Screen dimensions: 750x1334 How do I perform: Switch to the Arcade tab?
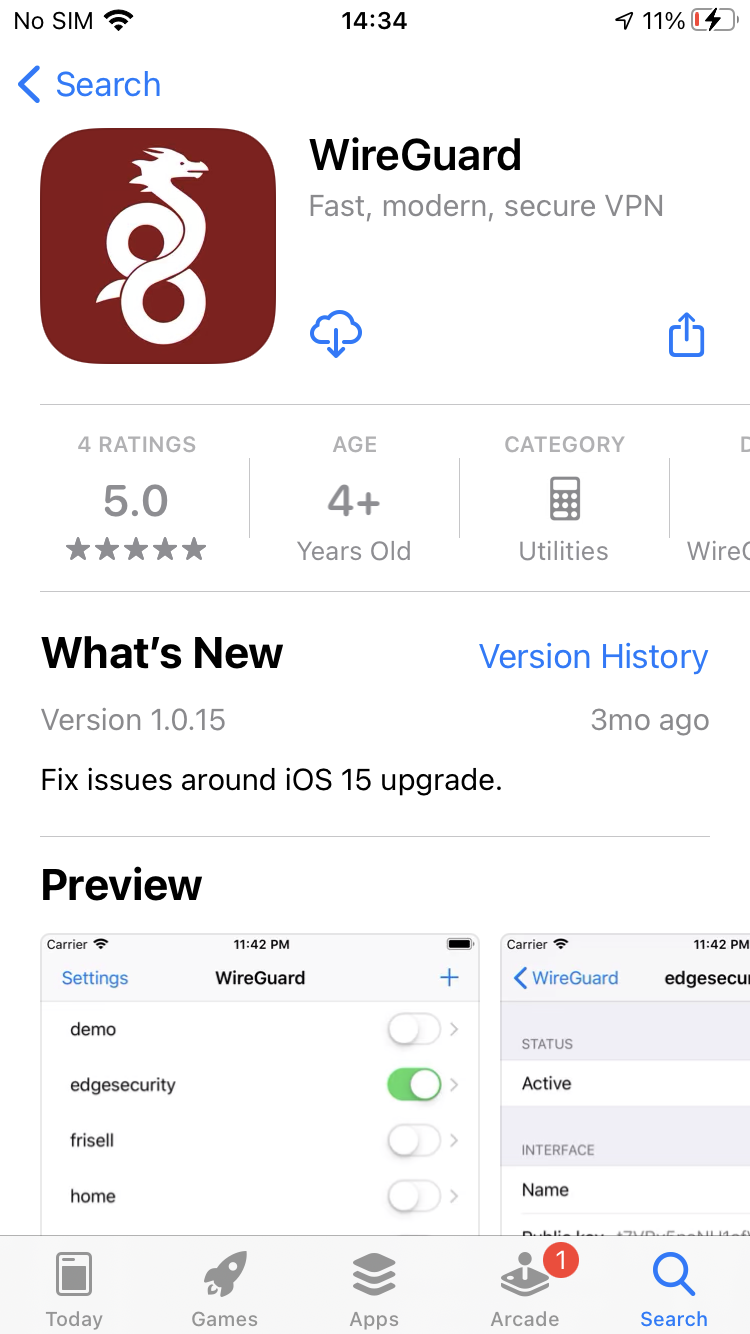[525, 1288]
